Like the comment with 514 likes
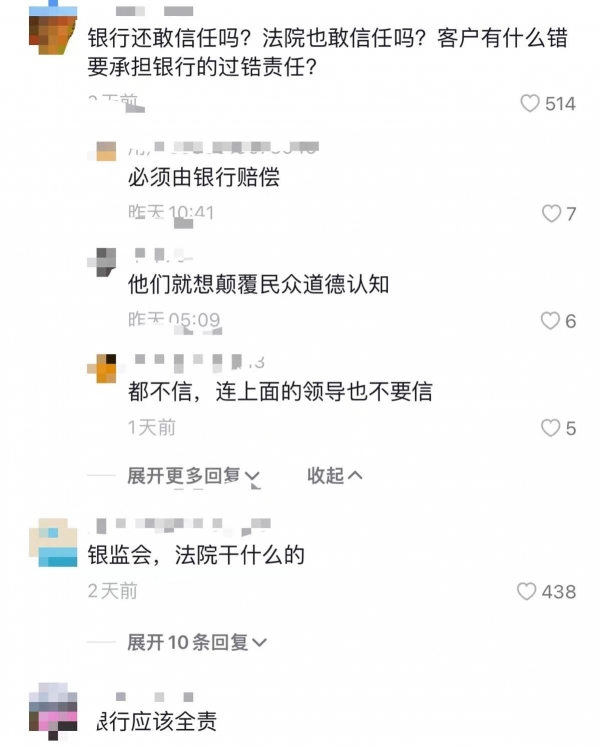 (x=530, y=103)
